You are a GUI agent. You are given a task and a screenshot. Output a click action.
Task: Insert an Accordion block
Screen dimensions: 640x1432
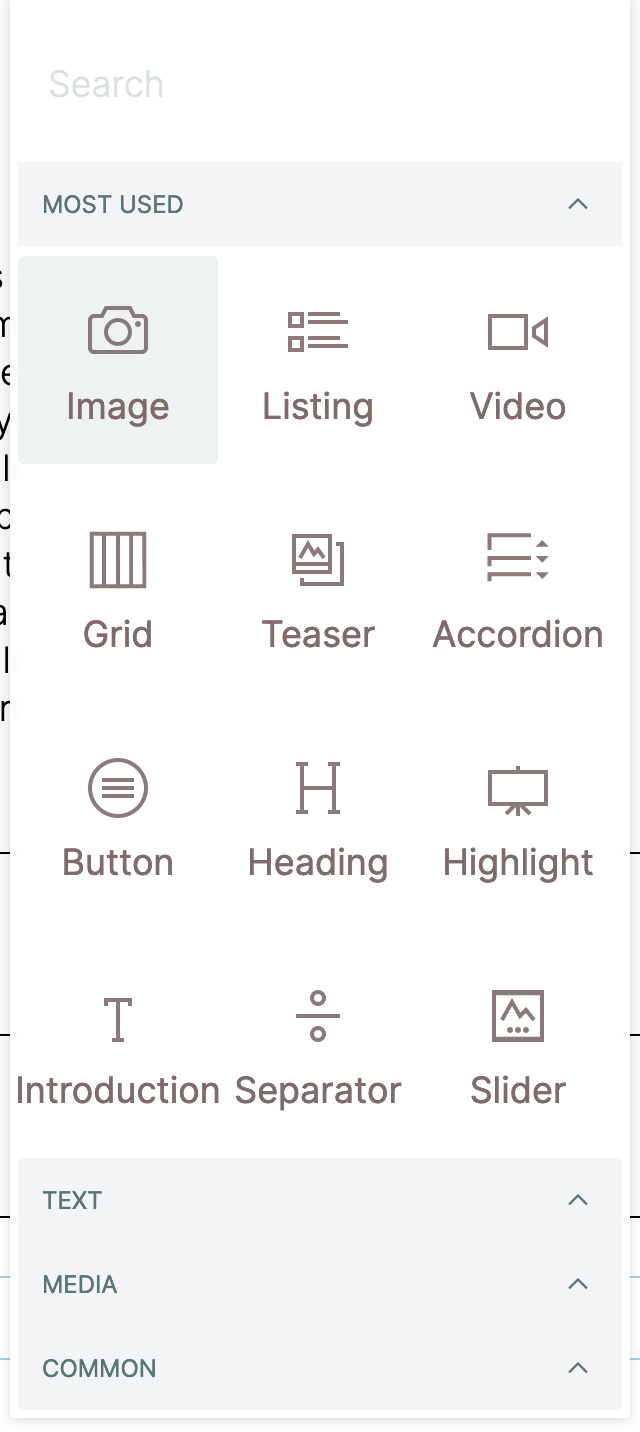(x=518, y=588)
